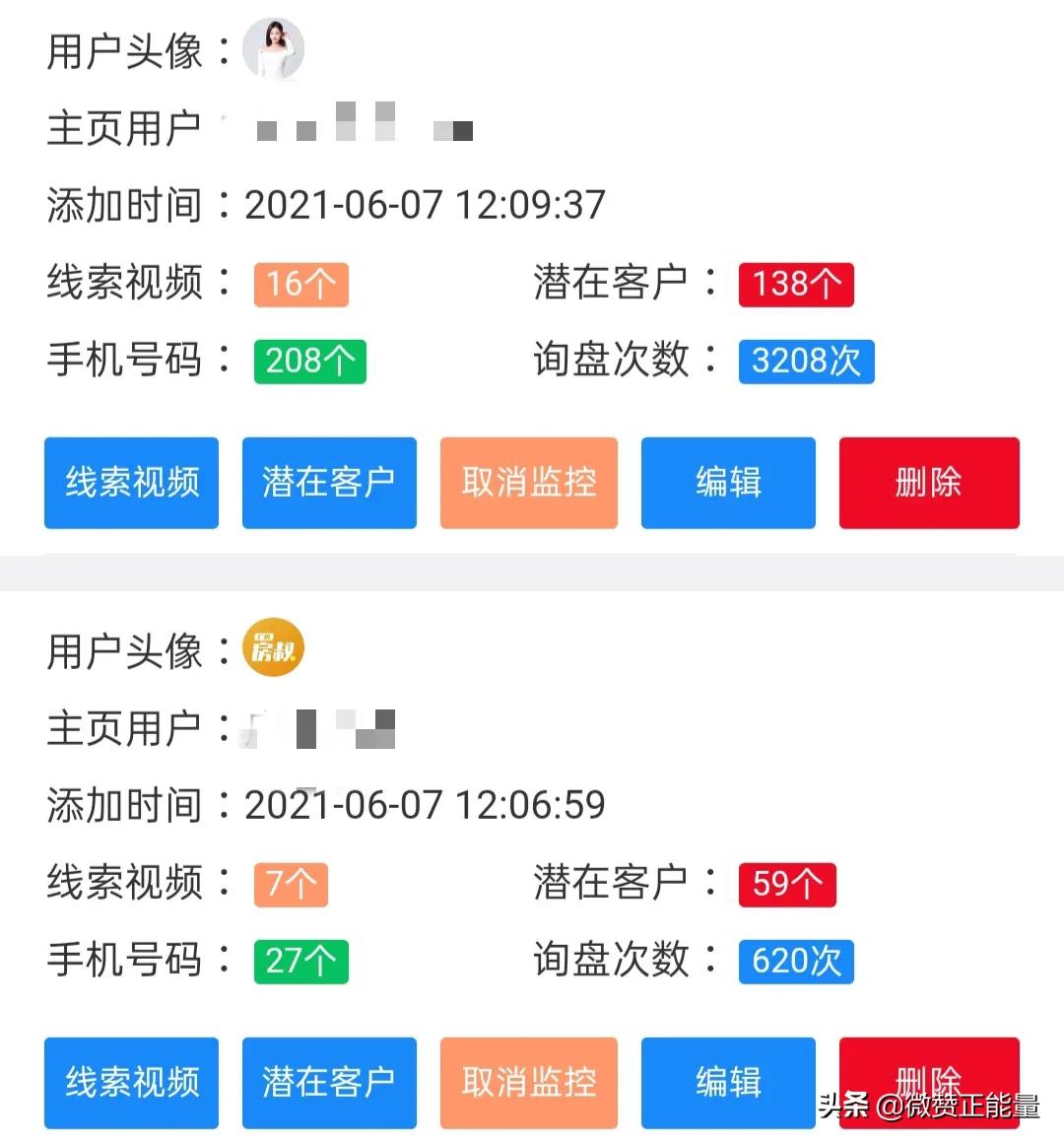Click 编辑 on the first user card
1064x1144 pixels.
(x=728, y=483)
